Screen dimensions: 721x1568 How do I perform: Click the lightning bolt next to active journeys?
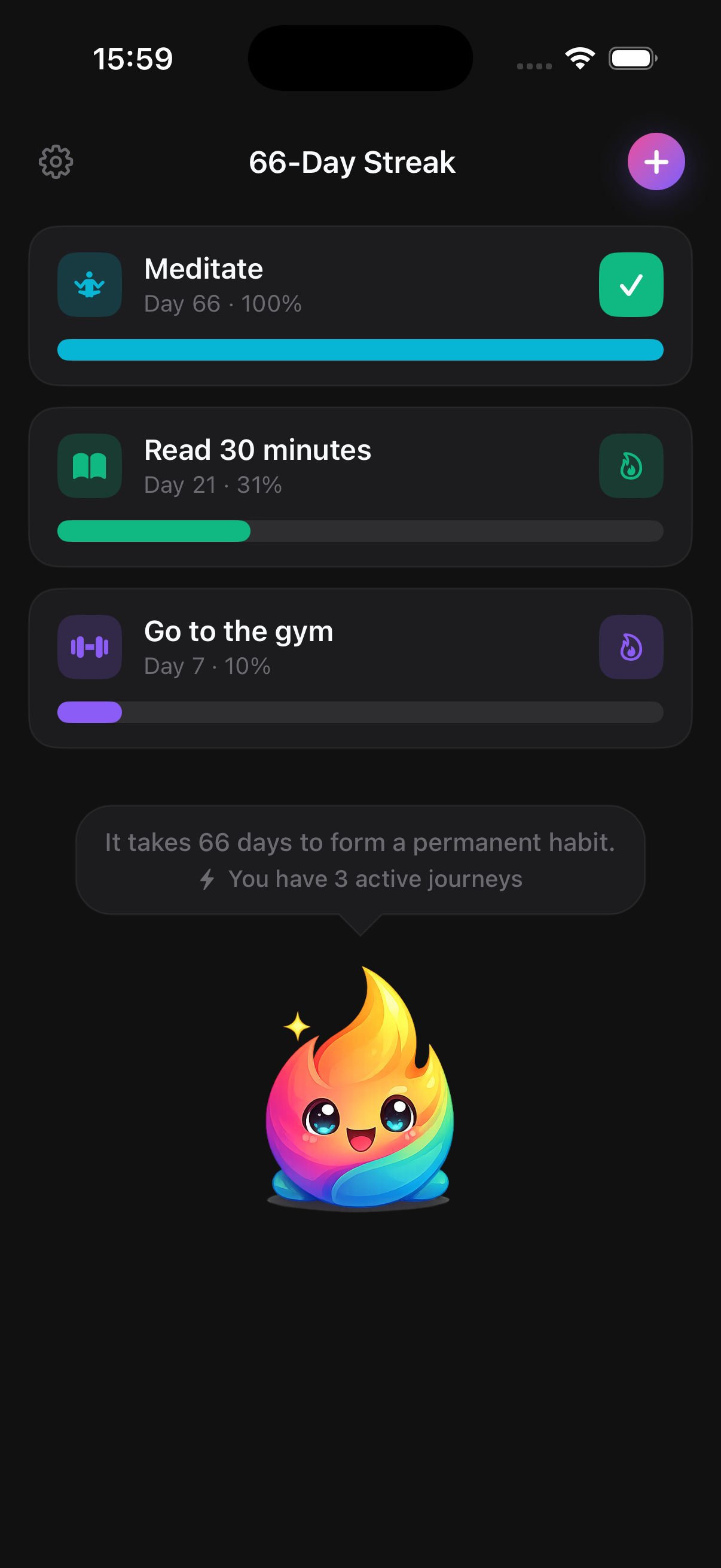(207, 878)
